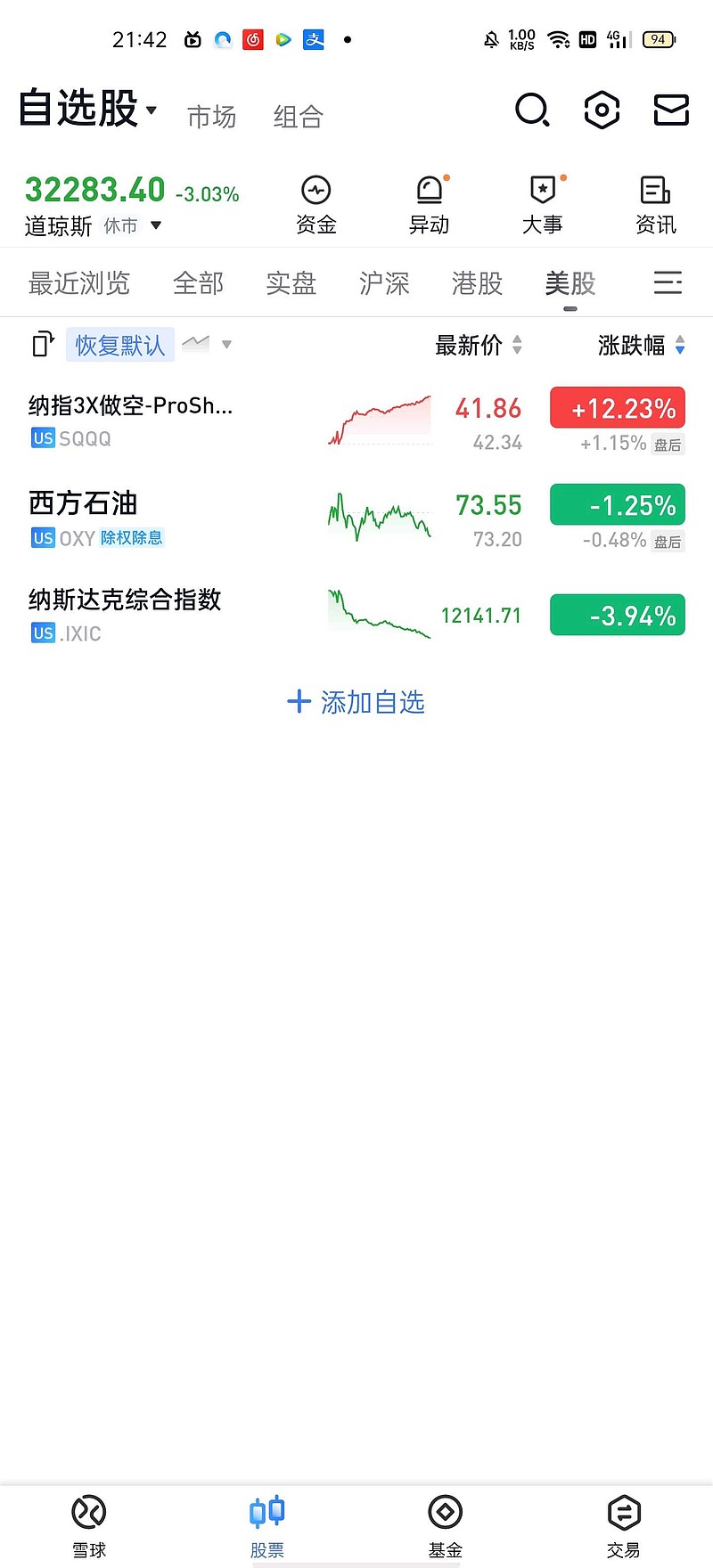Sort the list by 涨跌幅
Screen dimensions: 713x1568
point(642,345)
